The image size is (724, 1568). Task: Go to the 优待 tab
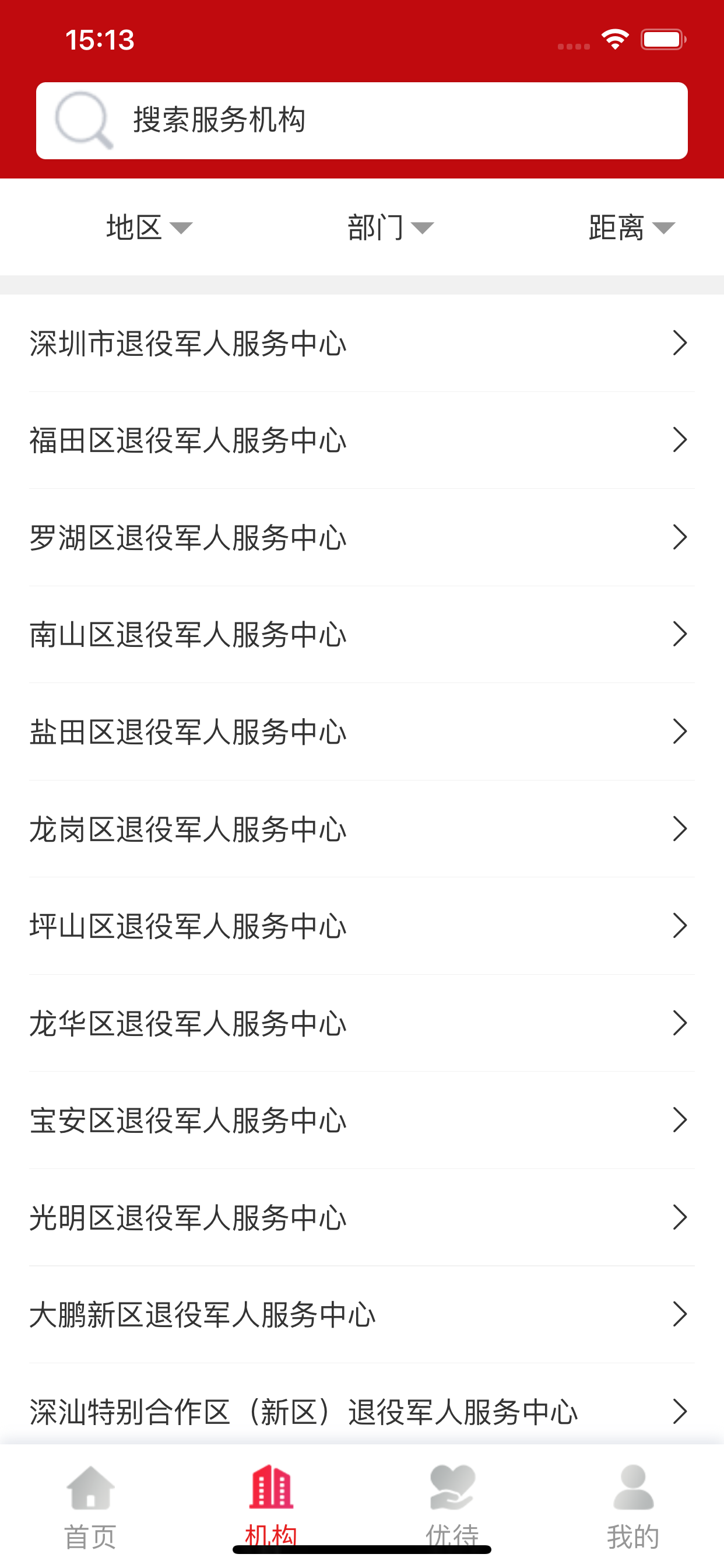tap(452, 1507)
